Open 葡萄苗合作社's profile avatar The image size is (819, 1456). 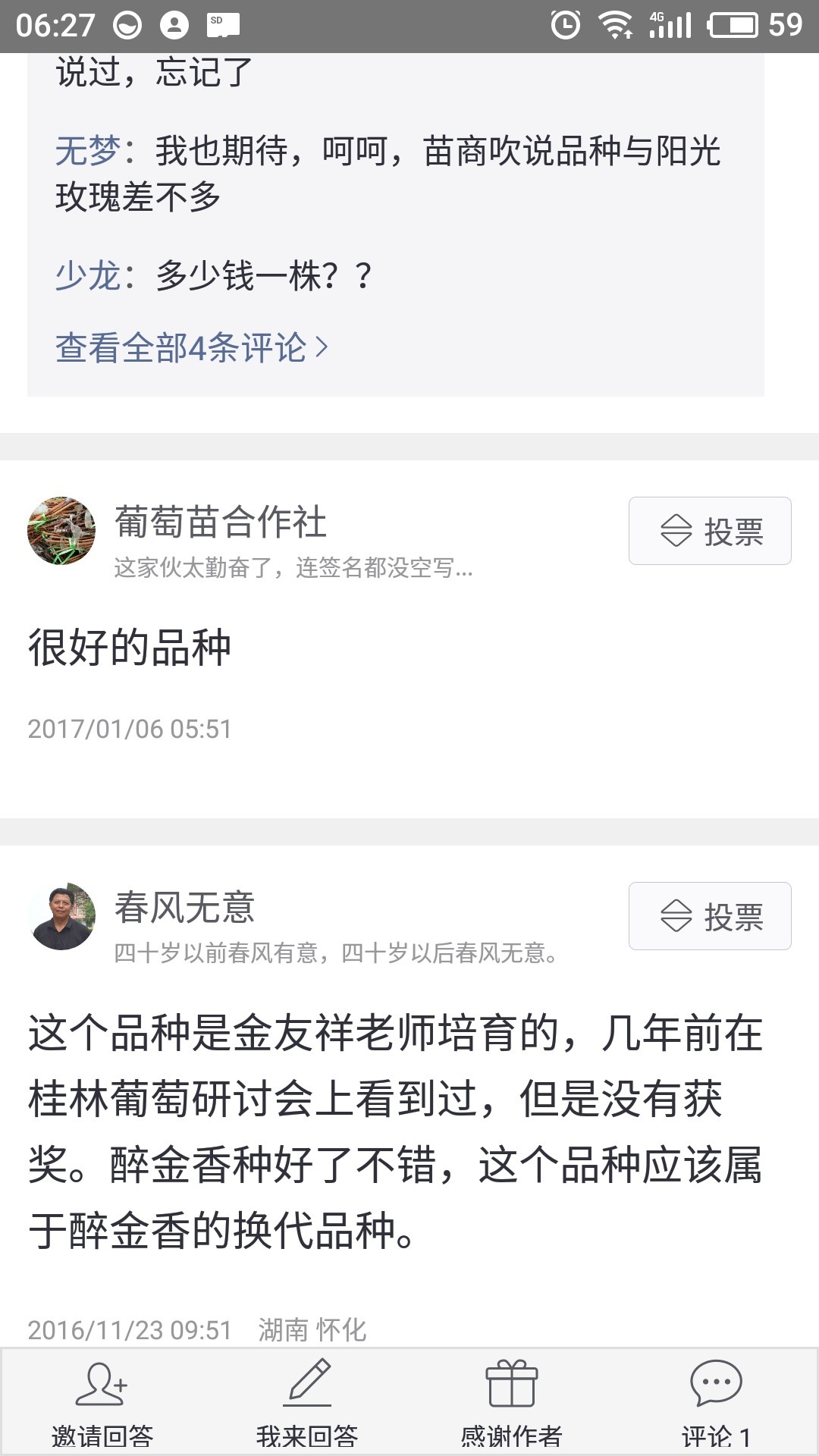click(61, 531)
